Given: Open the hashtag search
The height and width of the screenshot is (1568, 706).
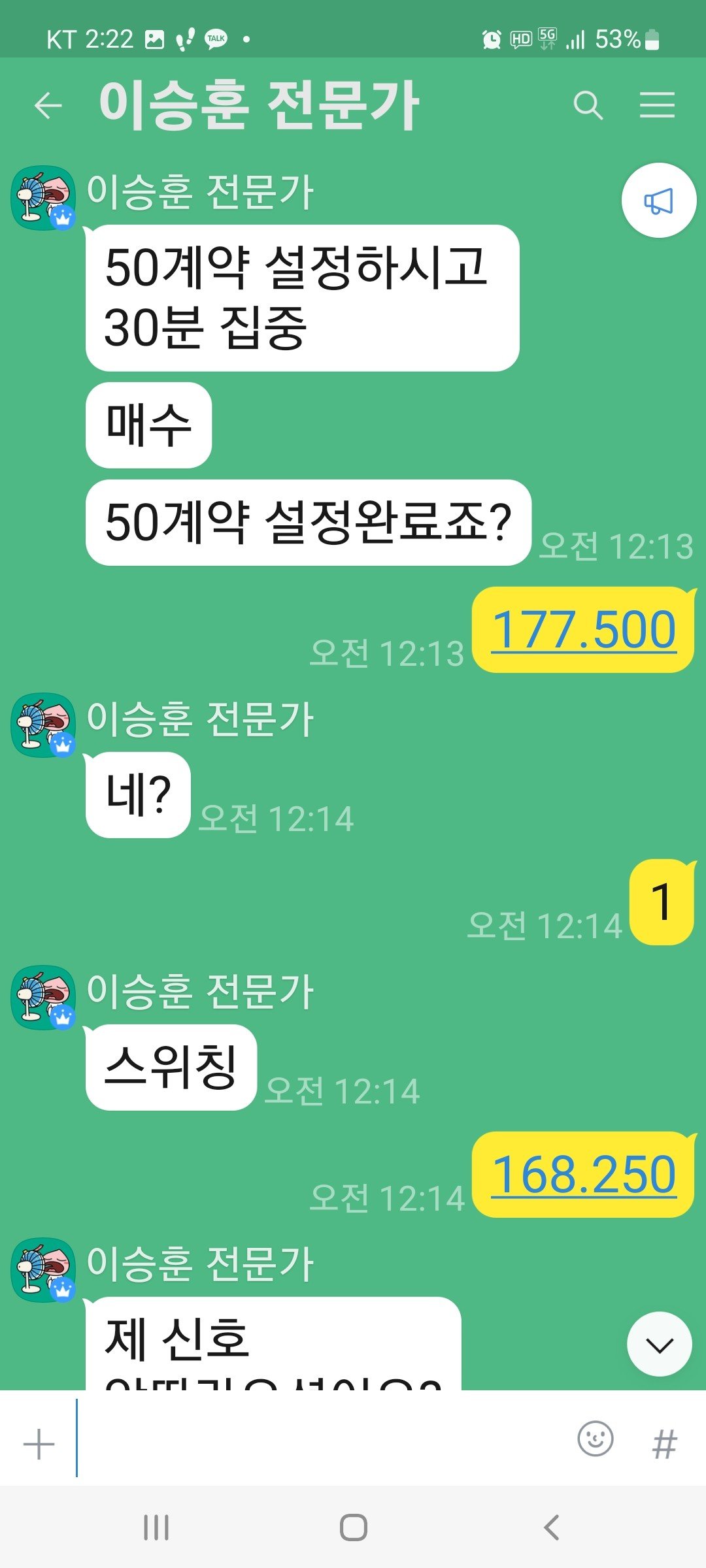Looking at the screenshot, I should [664, 1444].
